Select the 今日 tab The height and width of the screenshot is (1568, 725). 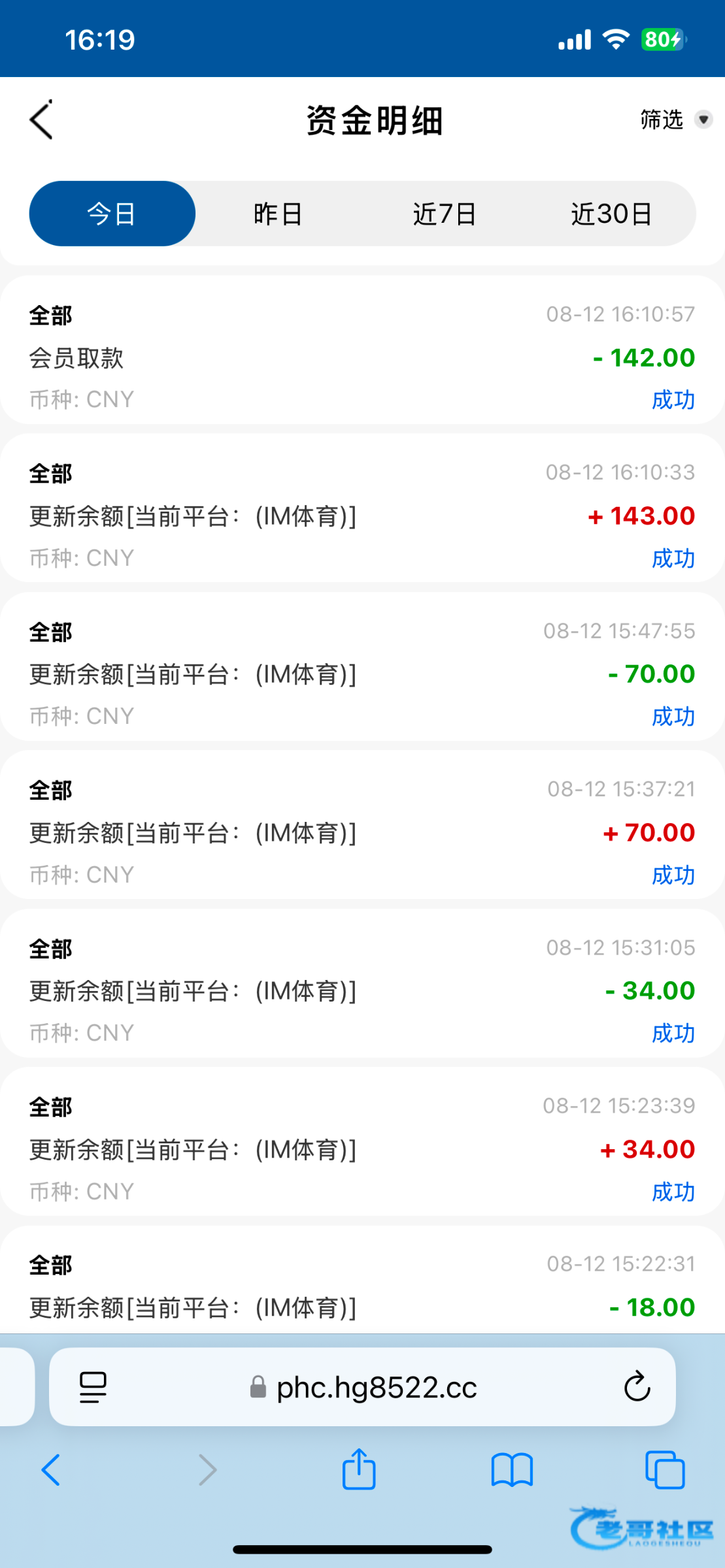(112, 214)
